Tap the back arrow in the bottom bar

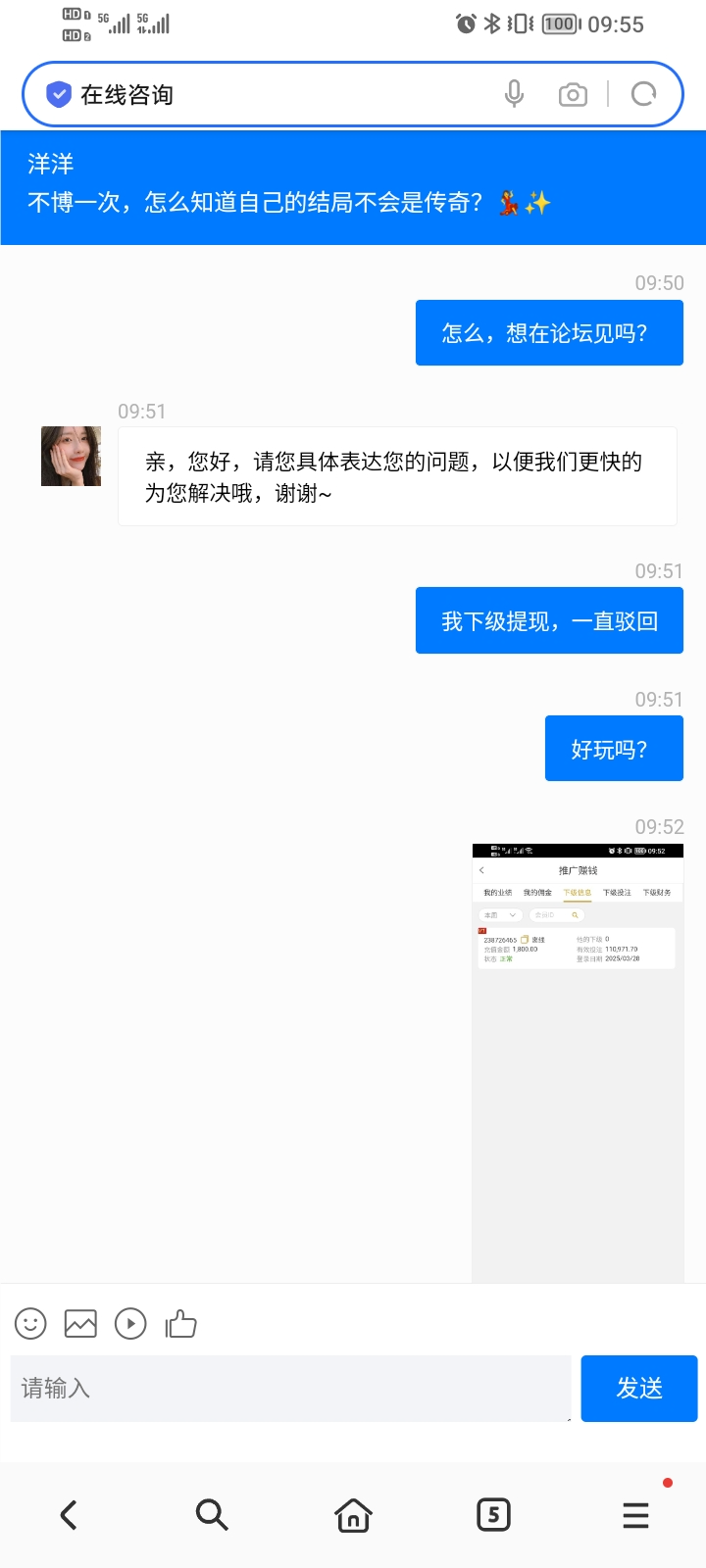click(68, 1514)
